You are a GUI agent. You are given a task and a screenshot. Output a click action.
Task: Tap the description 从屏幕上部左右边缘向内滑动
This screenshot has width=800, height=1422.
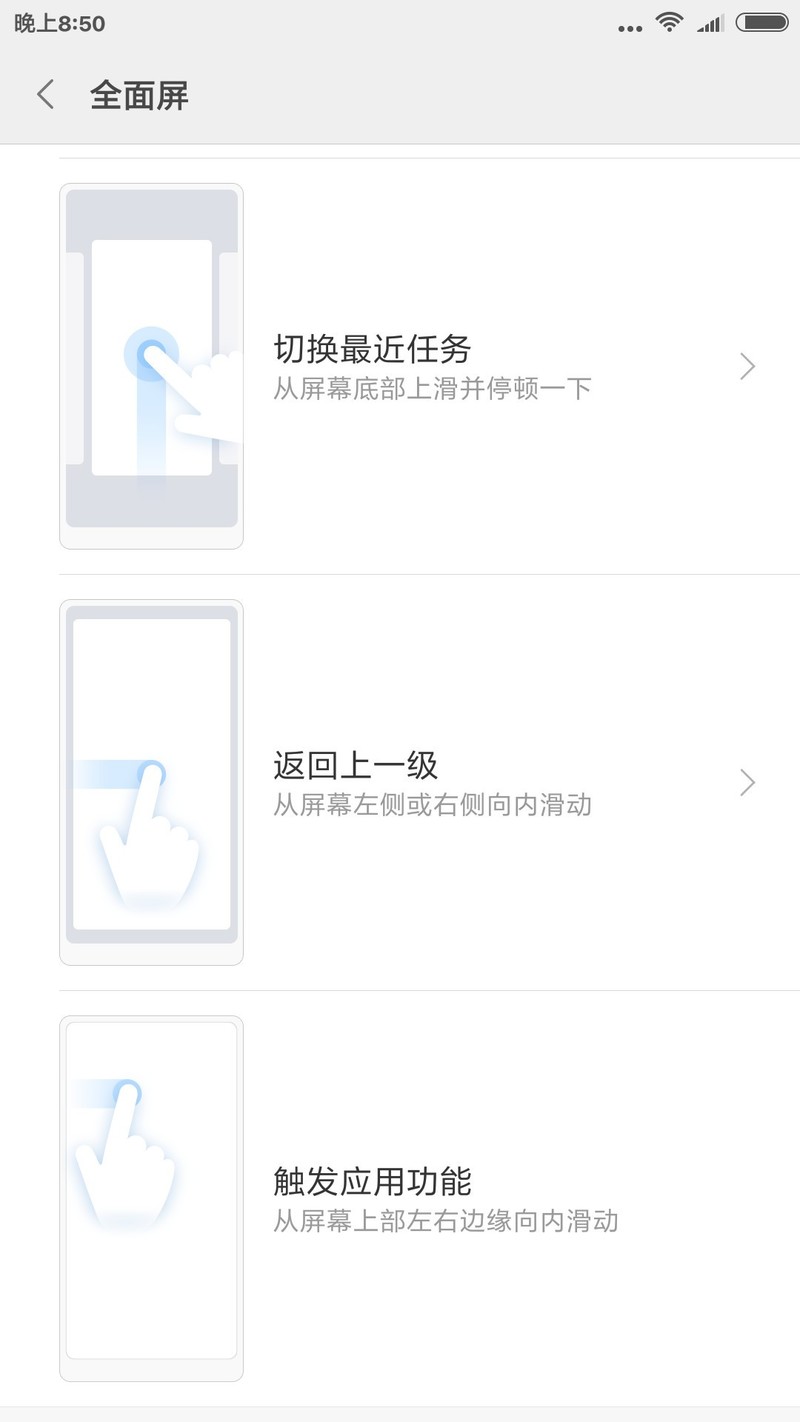(x=446, y=1220)
